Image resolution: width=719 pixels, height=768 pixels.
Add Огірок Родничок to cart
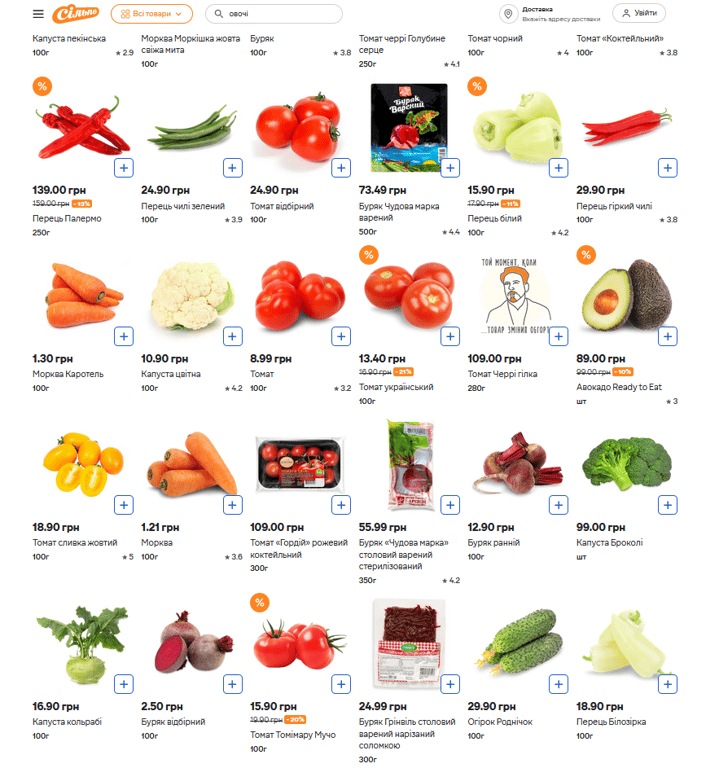558,684
